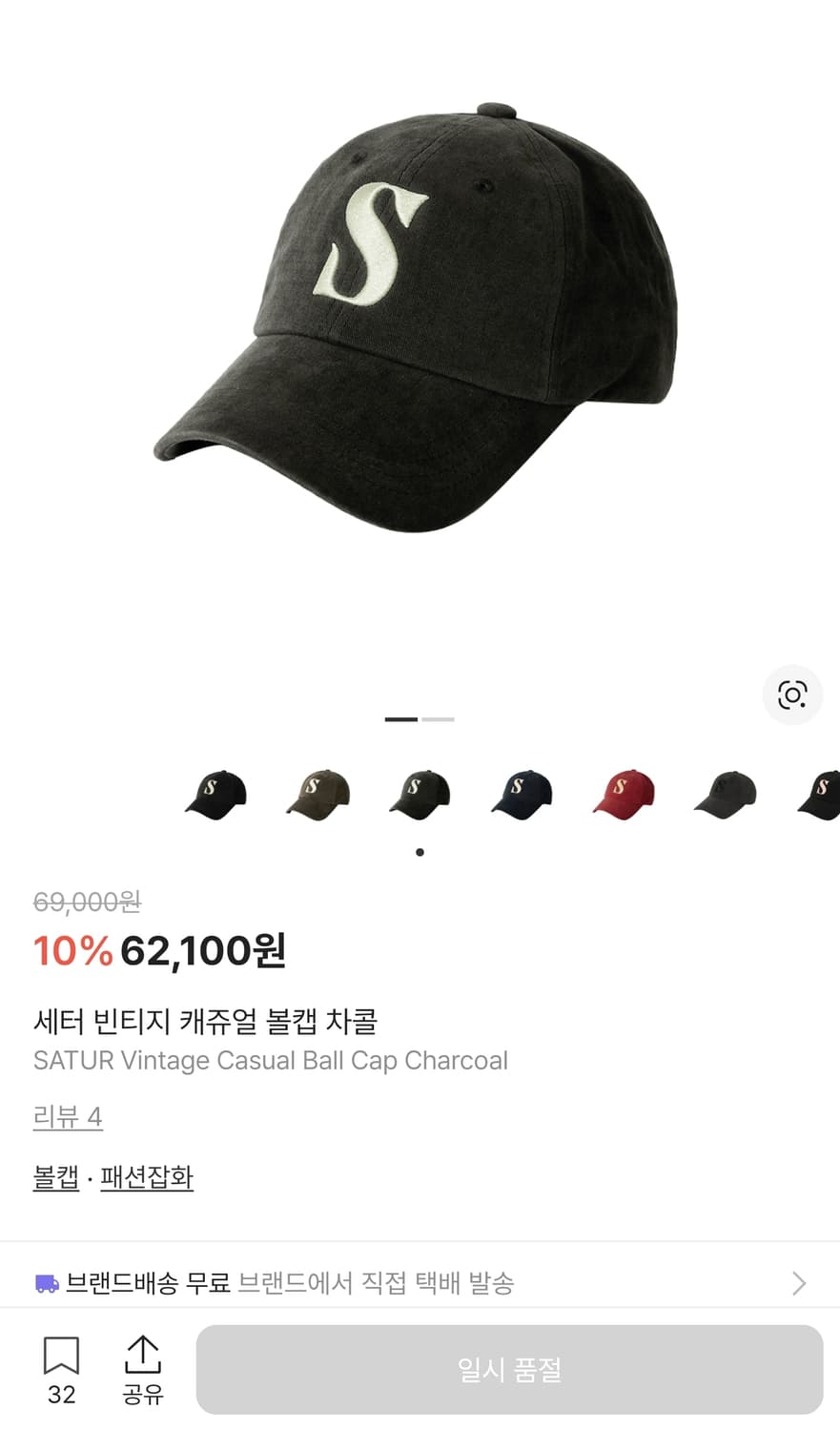The width and height of the screenshot is (840, 1431).
Task: Select the brown cap color thumbnail
Action: pos(318,795)
